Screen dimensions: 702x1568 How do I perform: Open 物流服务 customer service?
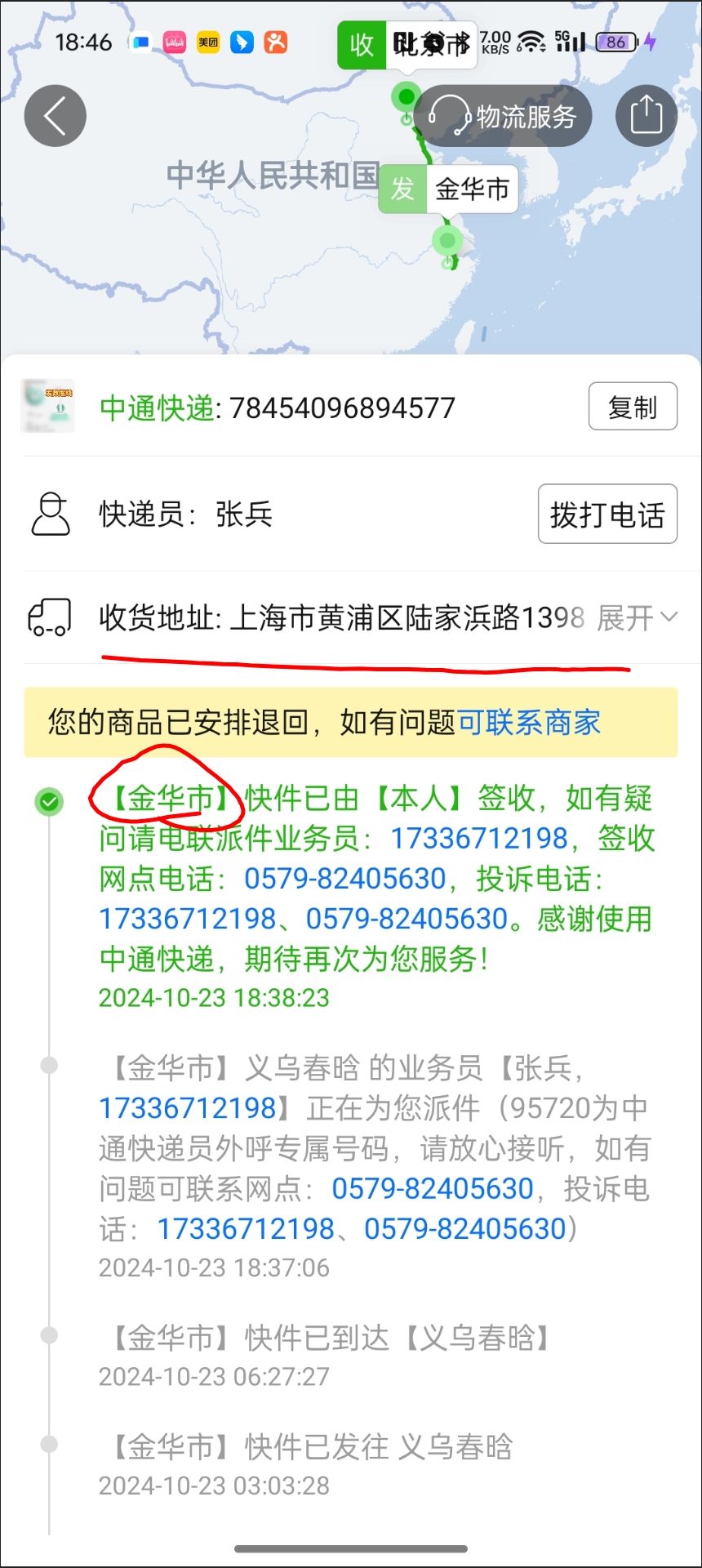click(503, 116)
